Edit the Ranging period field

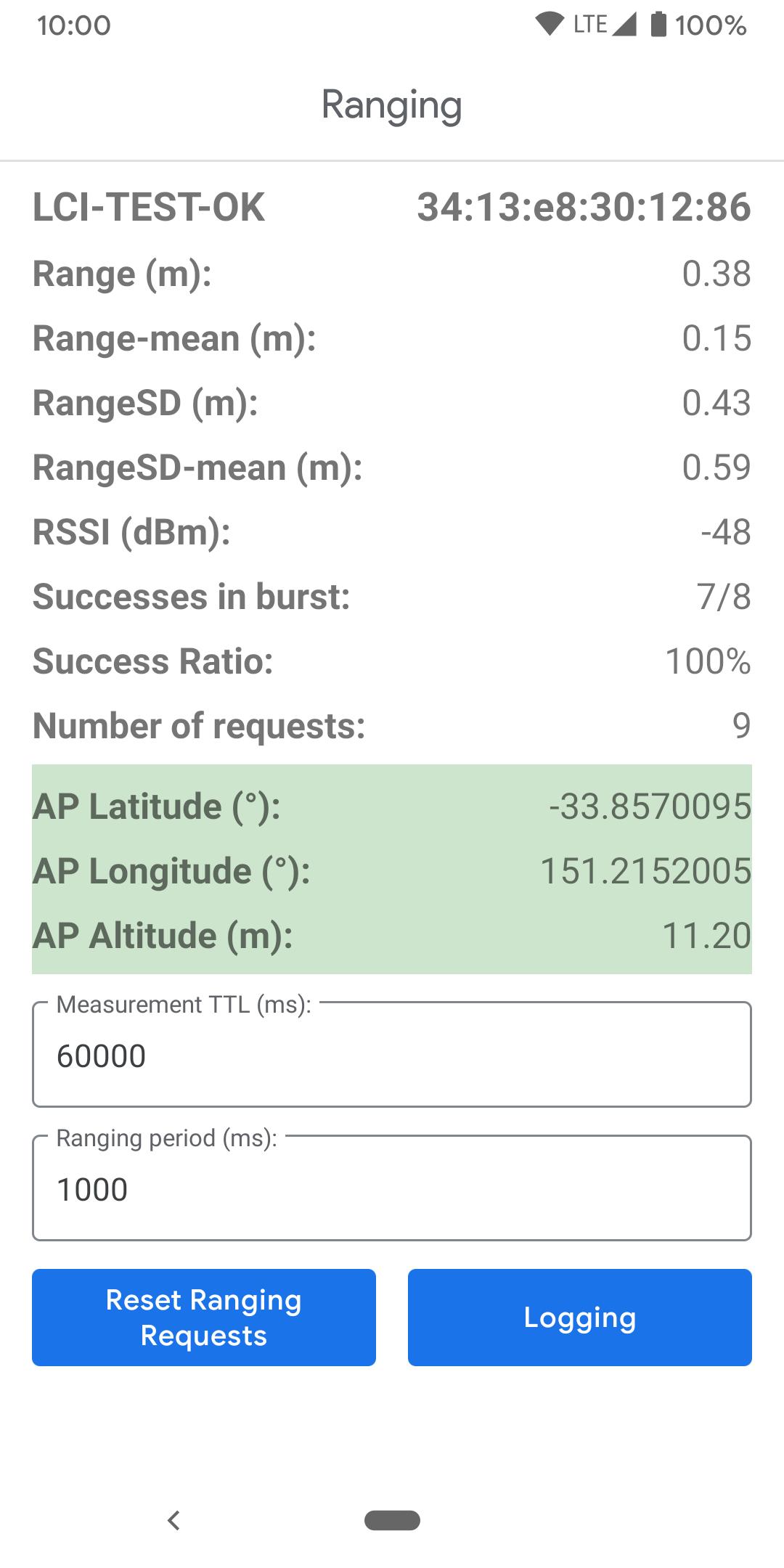(x=392, y=1188)
